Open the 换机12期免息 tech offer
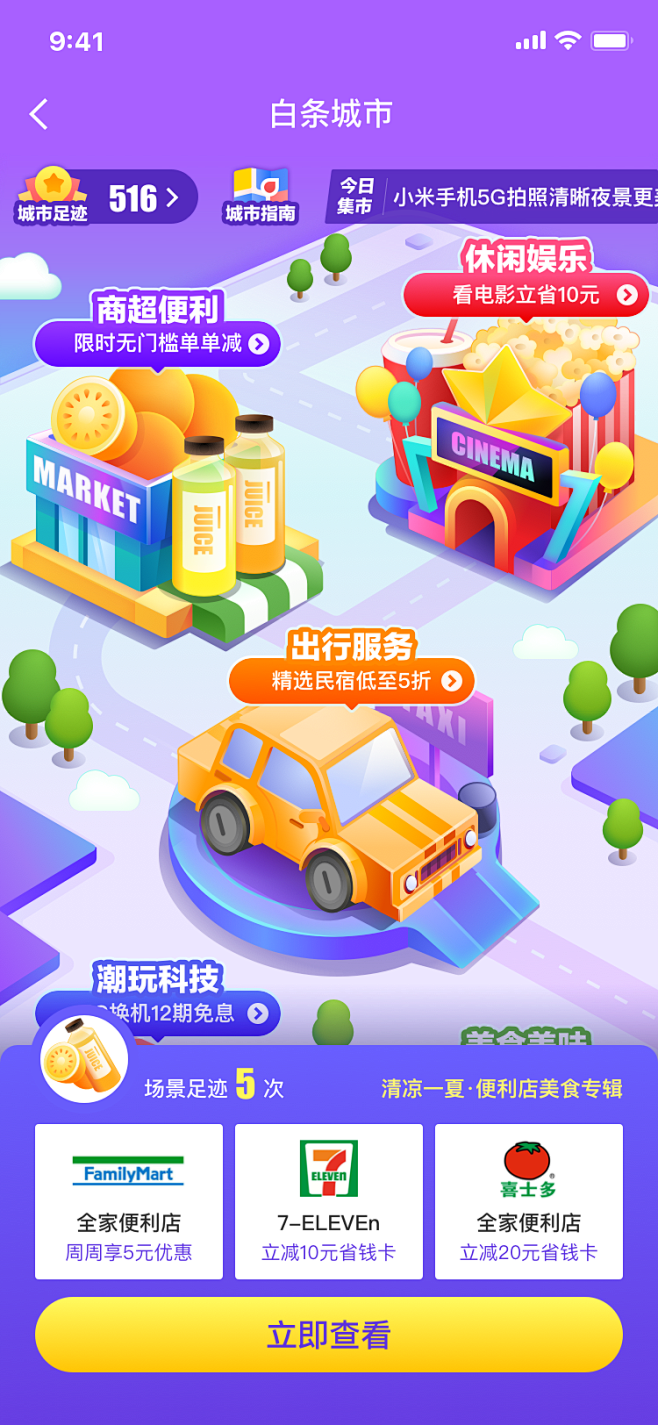 point(158,1013)
